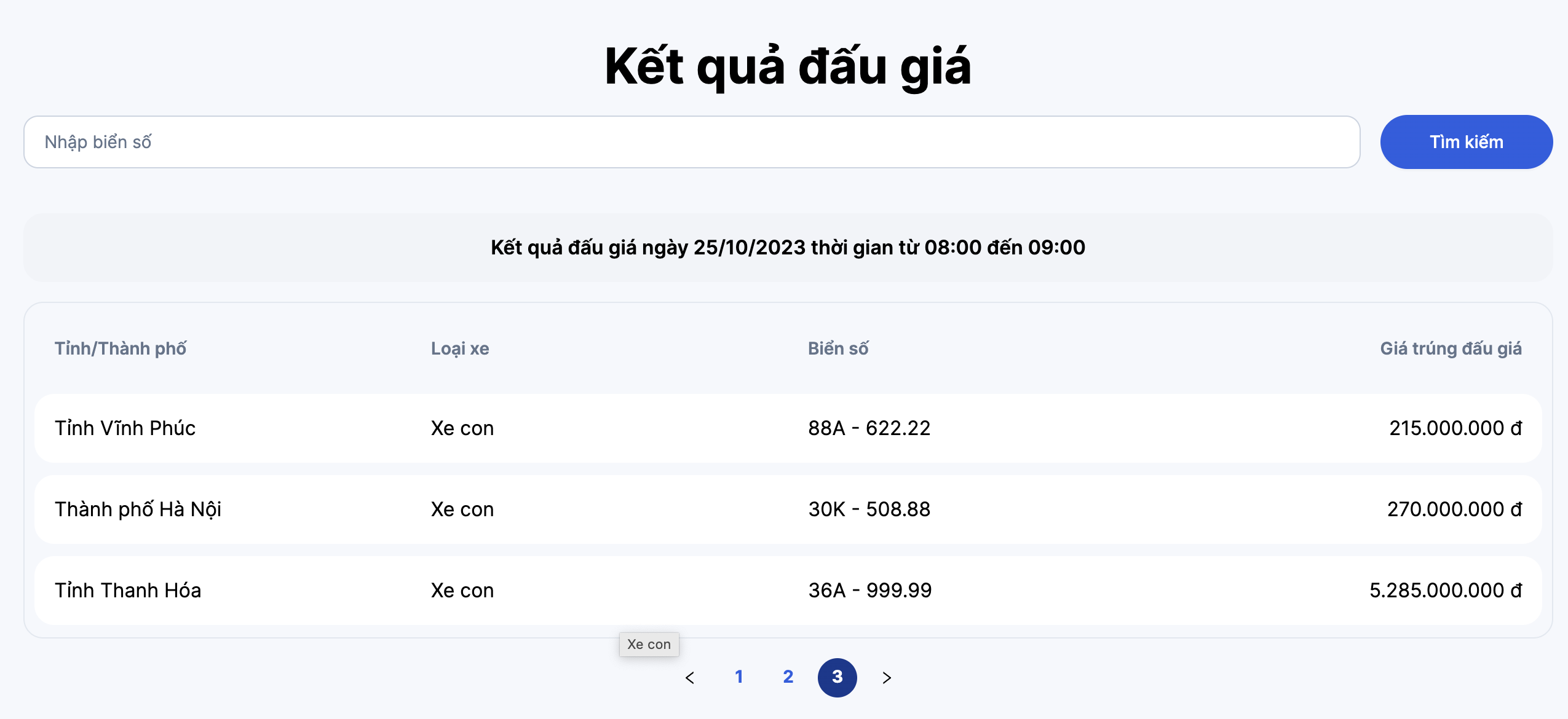Image resolution: width=1568 pixels, height=719 pixels.
Task: Focus the 'Nhập biển số' search field
Action: coord(691,142)
